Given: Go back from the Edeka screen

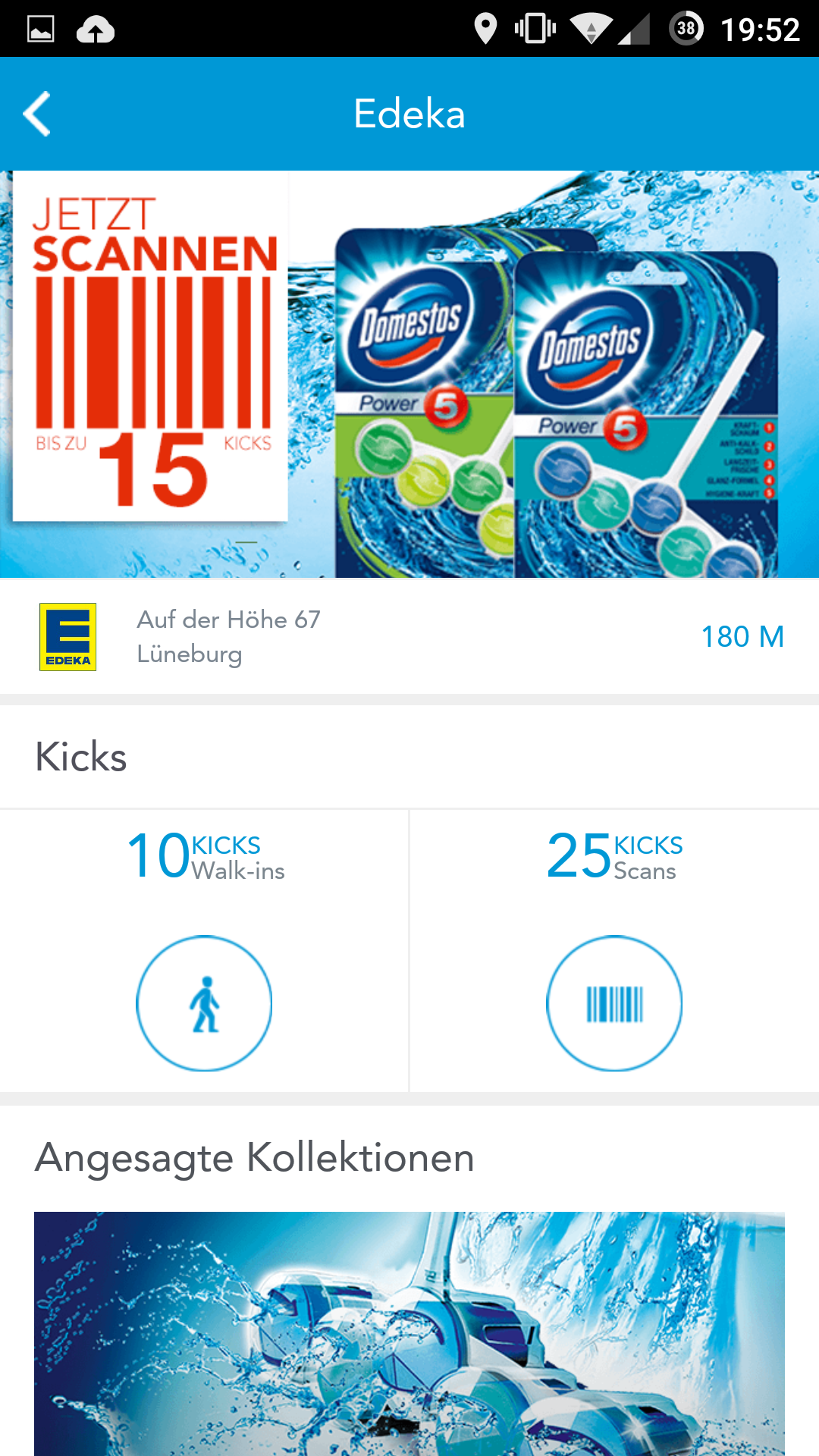Looking at the screenshot, I should (x=37, y=114).
